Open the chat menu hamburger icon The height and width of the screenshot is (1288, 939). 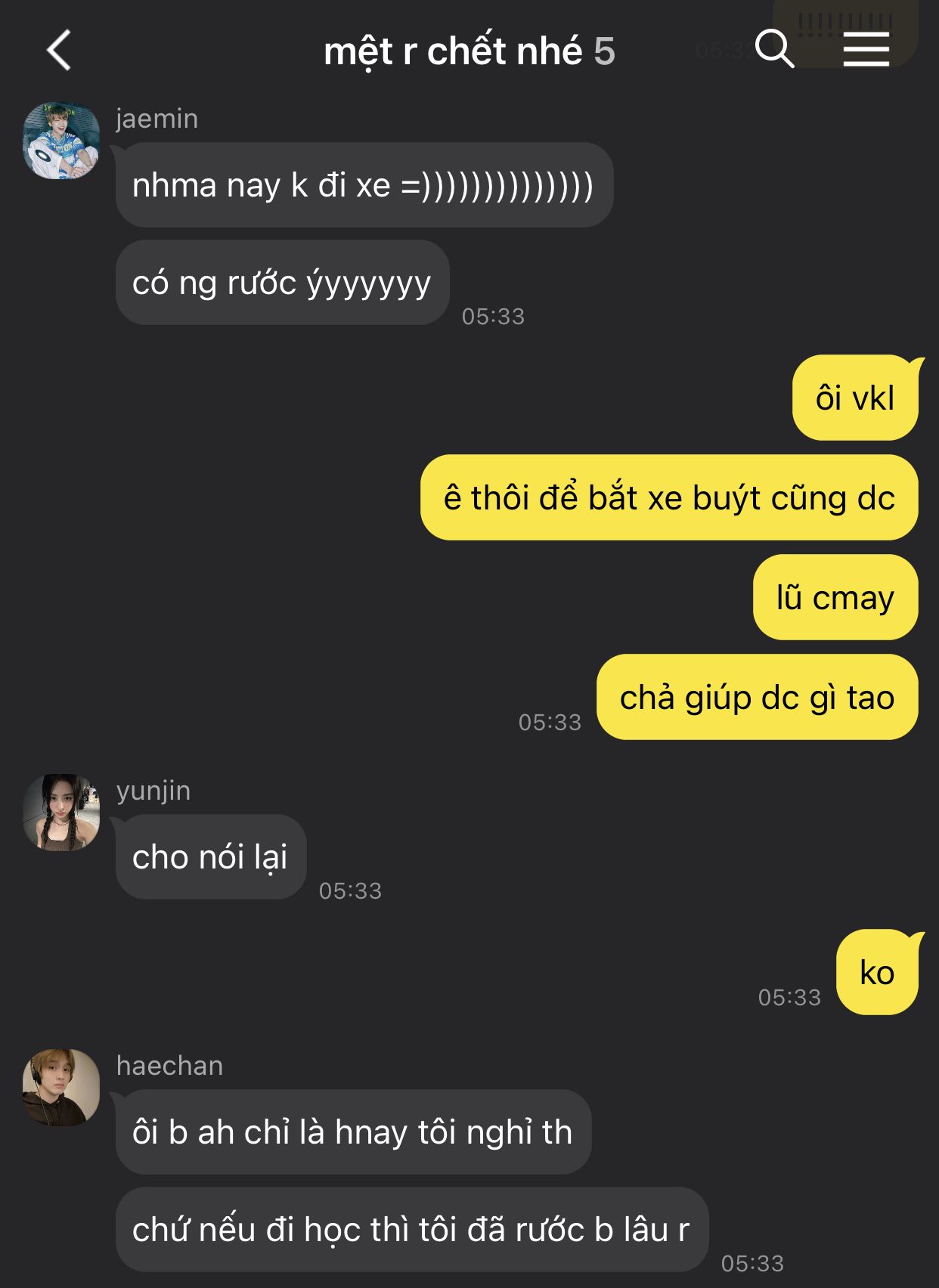click(x=866, y=50)
